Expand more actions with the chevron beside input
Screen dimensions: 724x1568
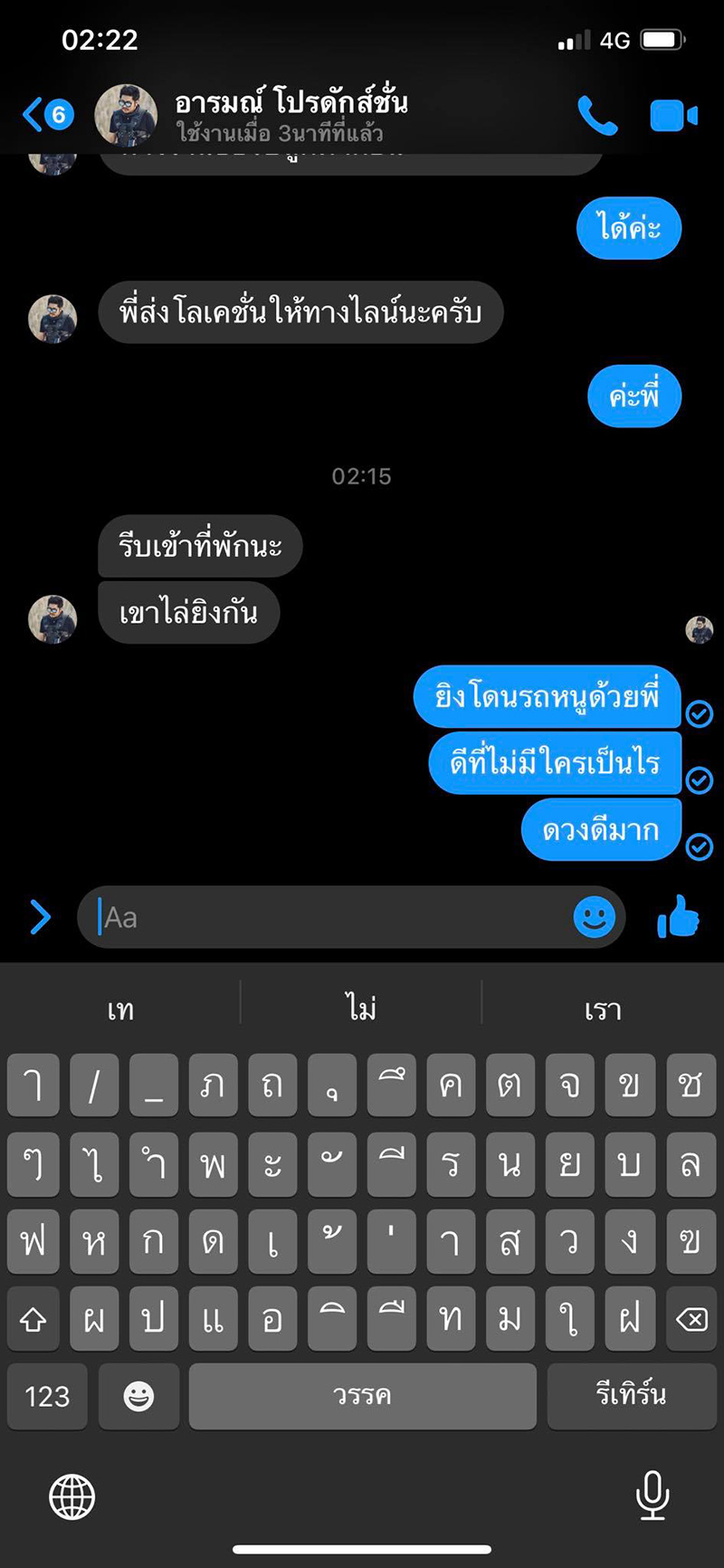pos(40,917)
